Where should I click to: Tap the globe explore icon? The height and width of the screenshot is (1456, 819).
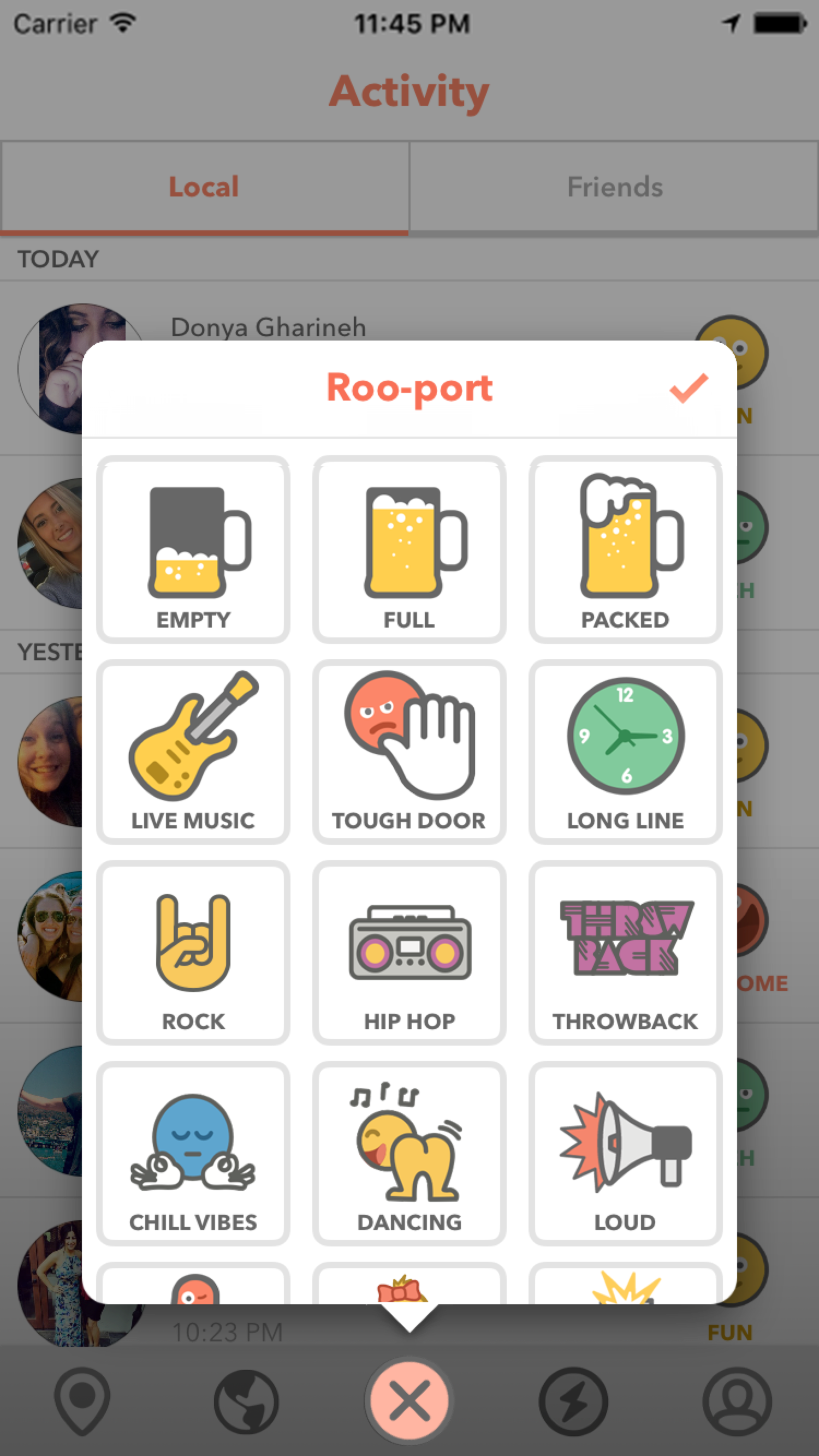[247, 1407]
